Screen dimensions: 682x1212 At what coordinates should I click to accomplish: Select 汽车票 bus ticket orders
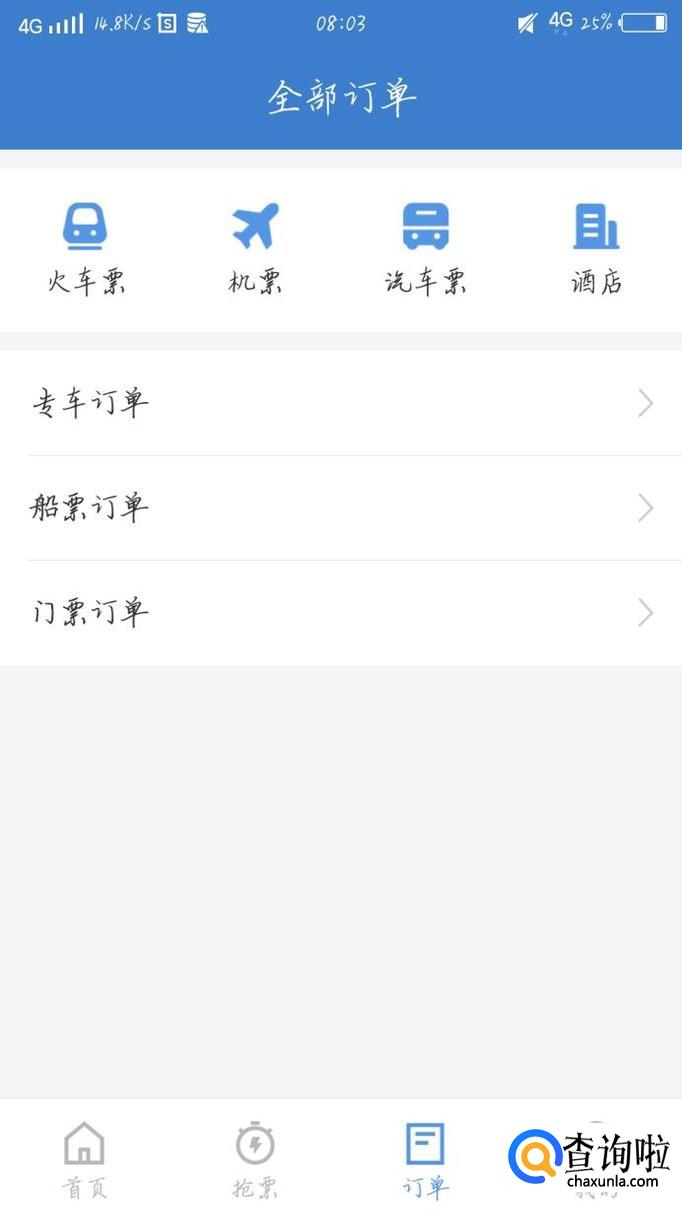(x=426, y=248)
